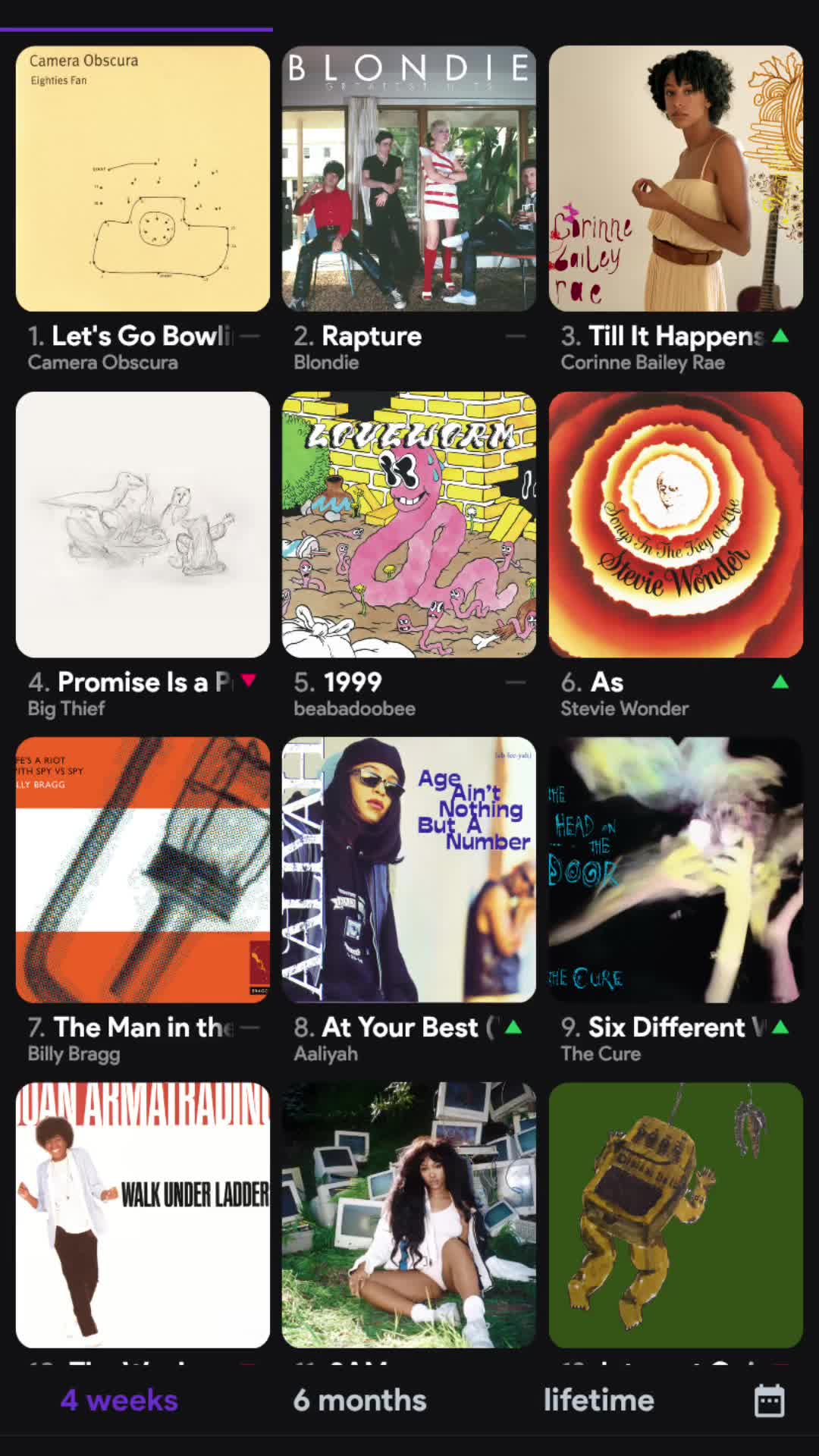The height and width of the screenshot is (1456, 819).
Task: Open the green cover track tile
Action: click(676, 1215)
